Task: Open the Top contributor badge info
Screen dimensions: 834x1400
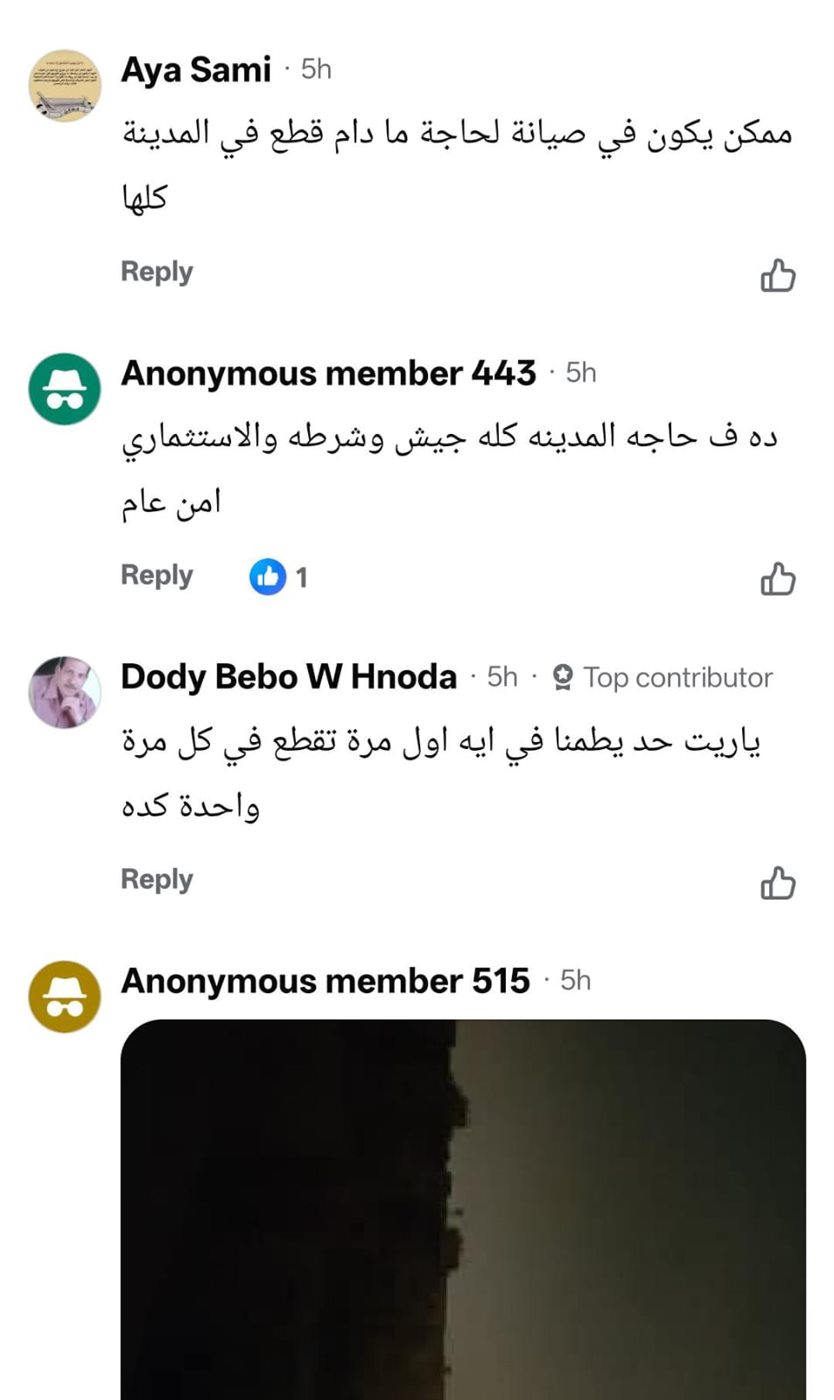Action: point(664,678)
